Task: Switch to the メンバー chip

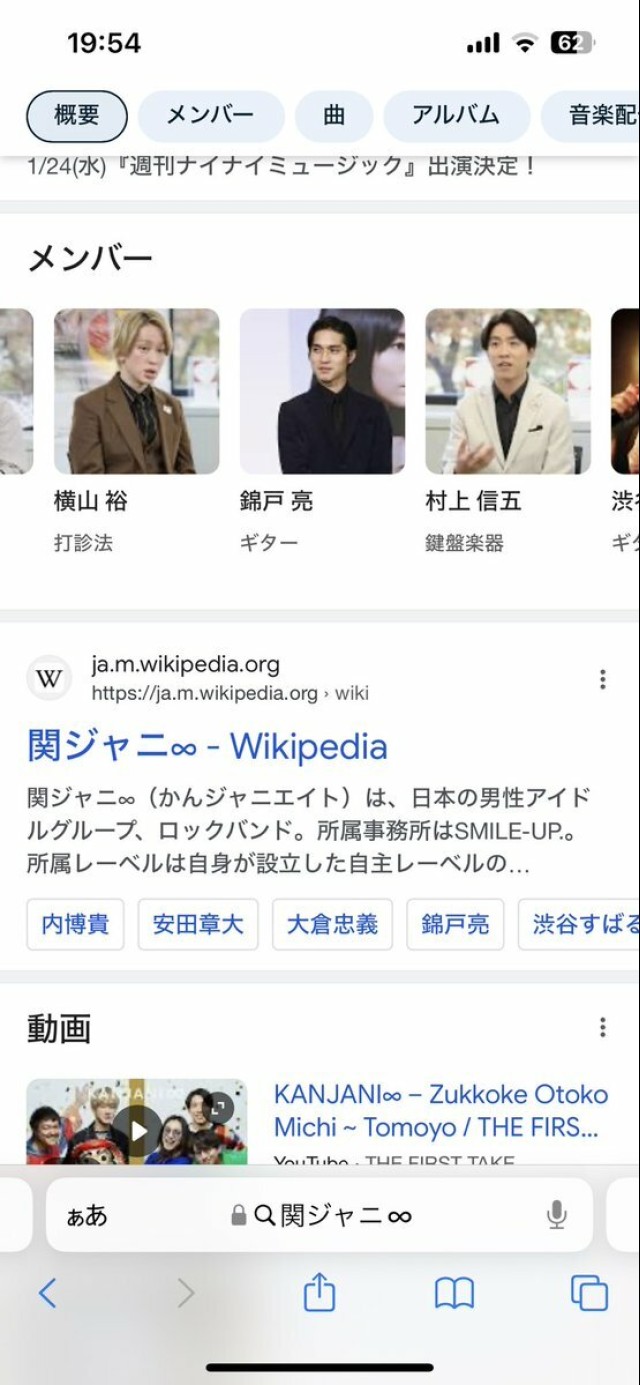Action: pyautogui.click(x=210, y=116)
